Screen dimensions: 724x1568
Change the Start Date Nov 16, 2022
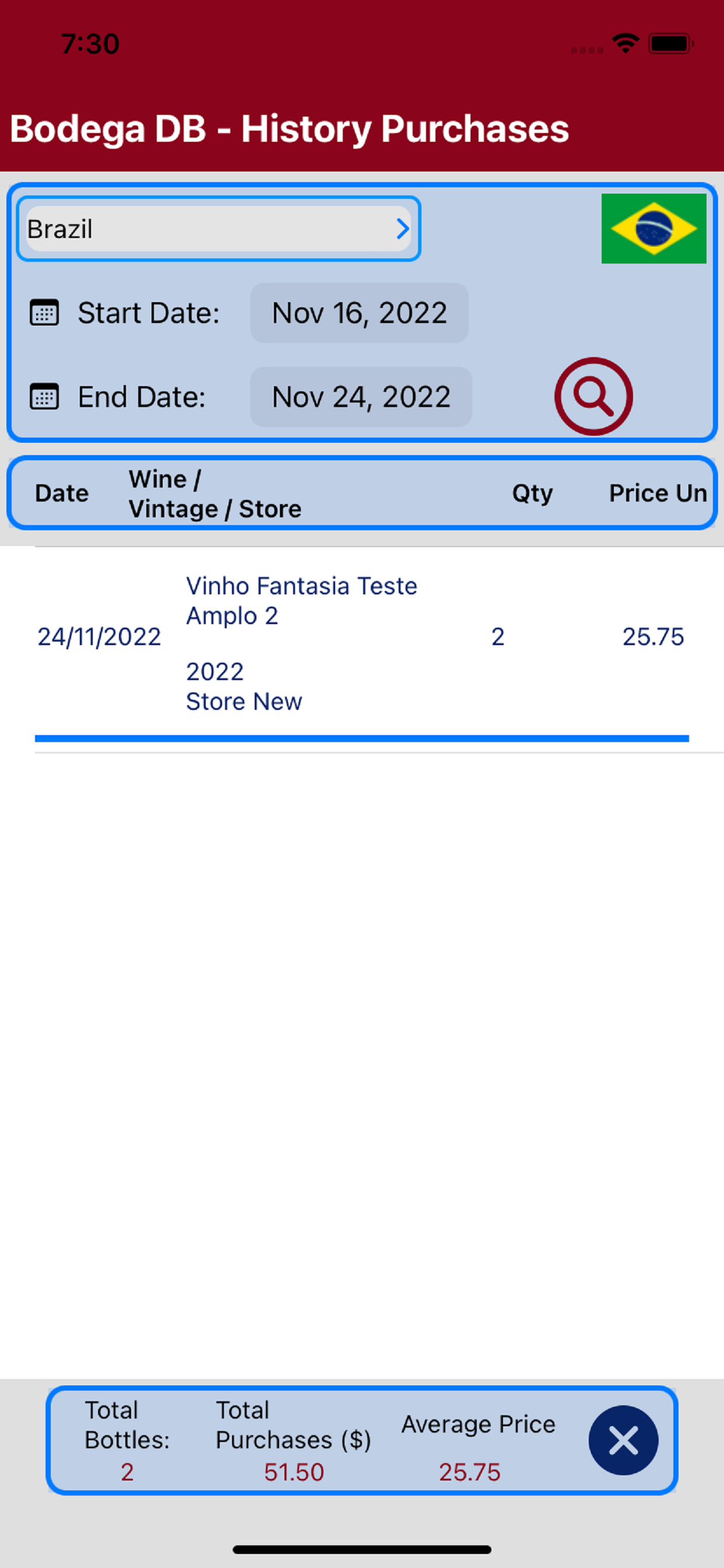point(359,313)
